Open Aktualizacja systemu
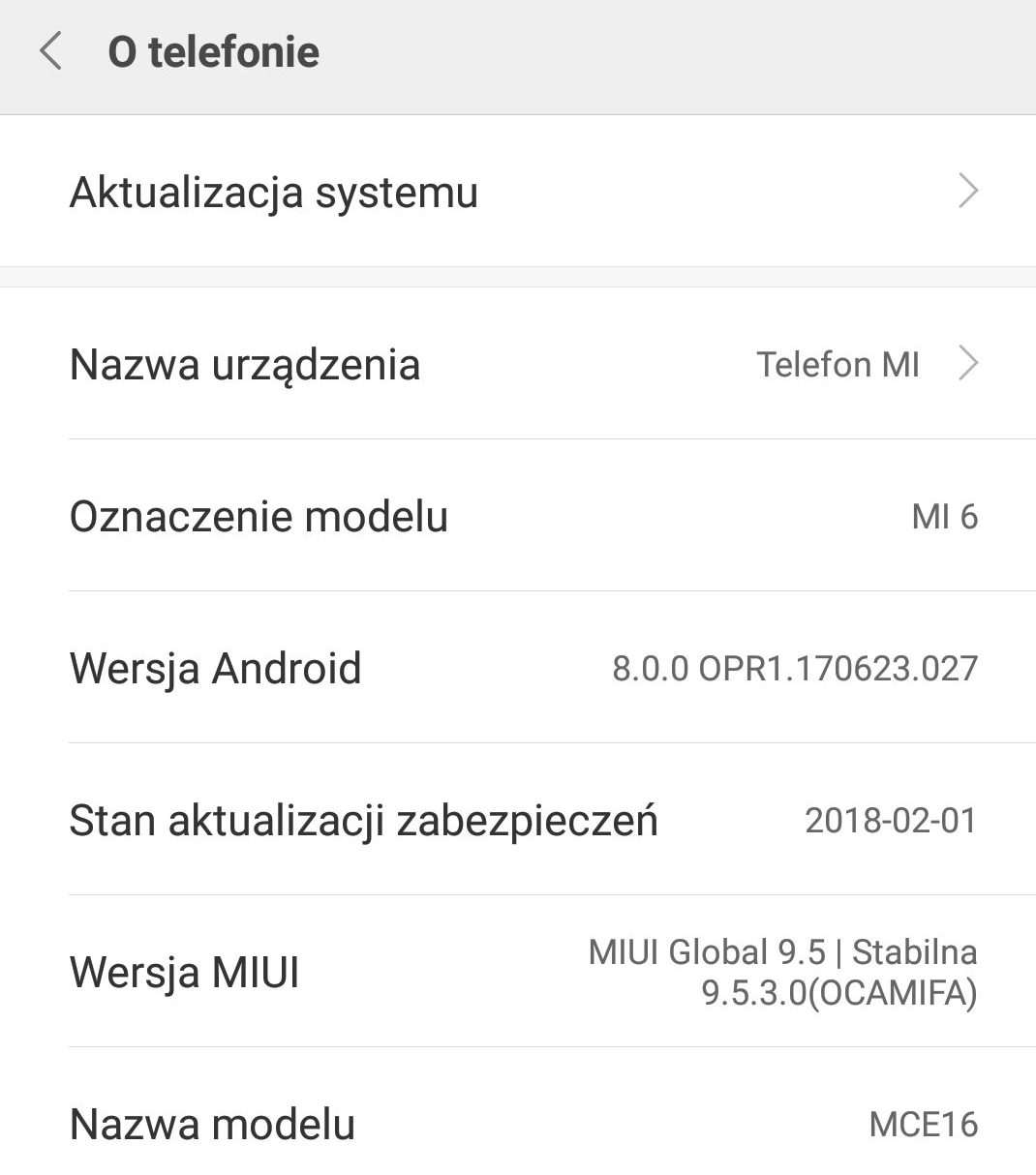This screenshot has height=1175, width=1036. (x=518, y=192)
